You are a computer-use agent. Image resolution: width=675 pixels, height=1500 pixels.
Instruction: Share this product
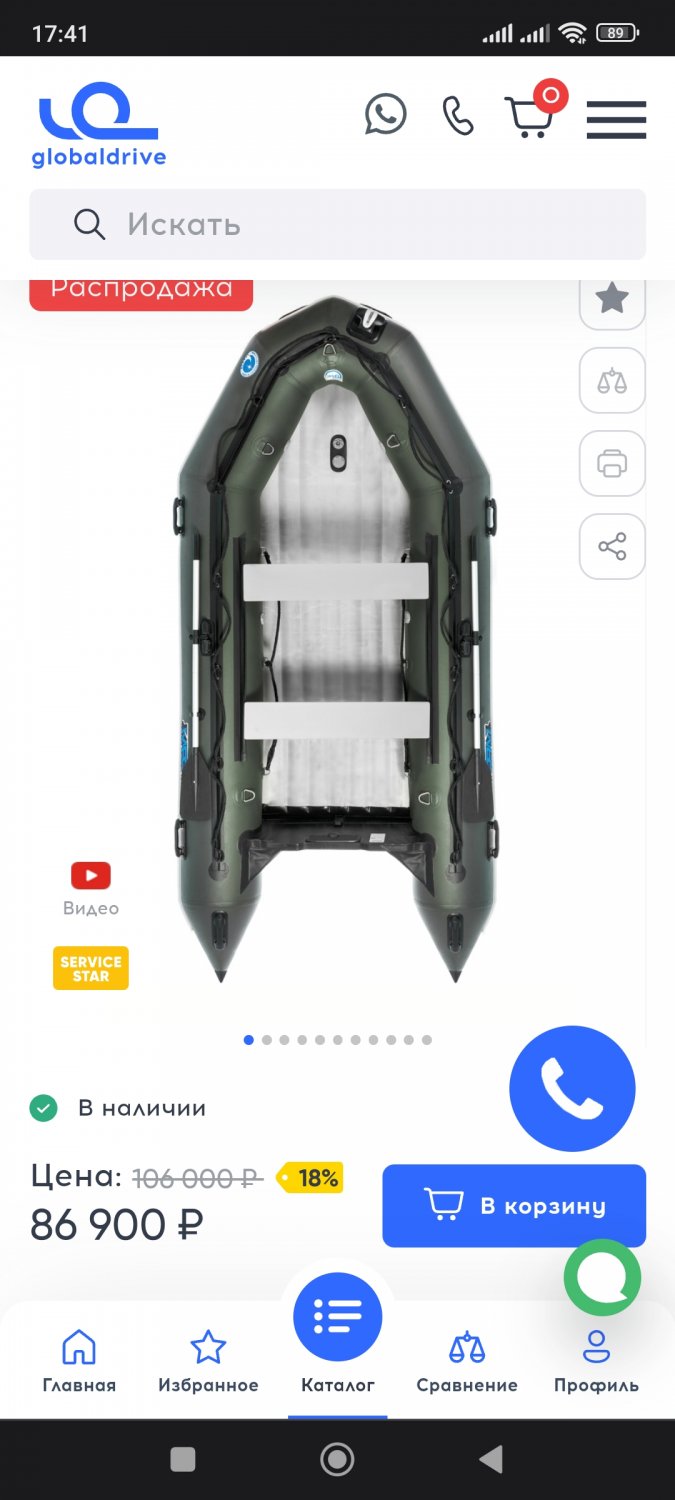coord(612,546)
